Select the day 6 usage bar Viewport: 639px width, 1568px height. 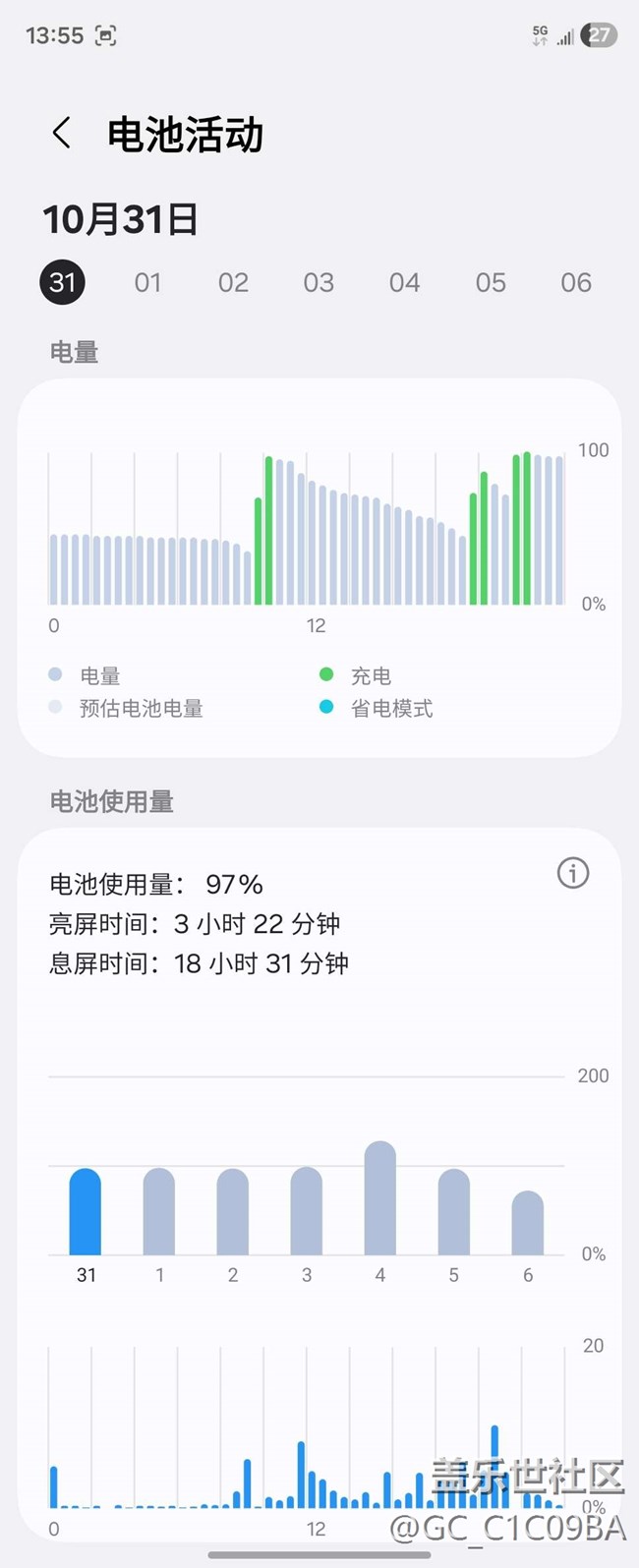(x=528, y=1224)
